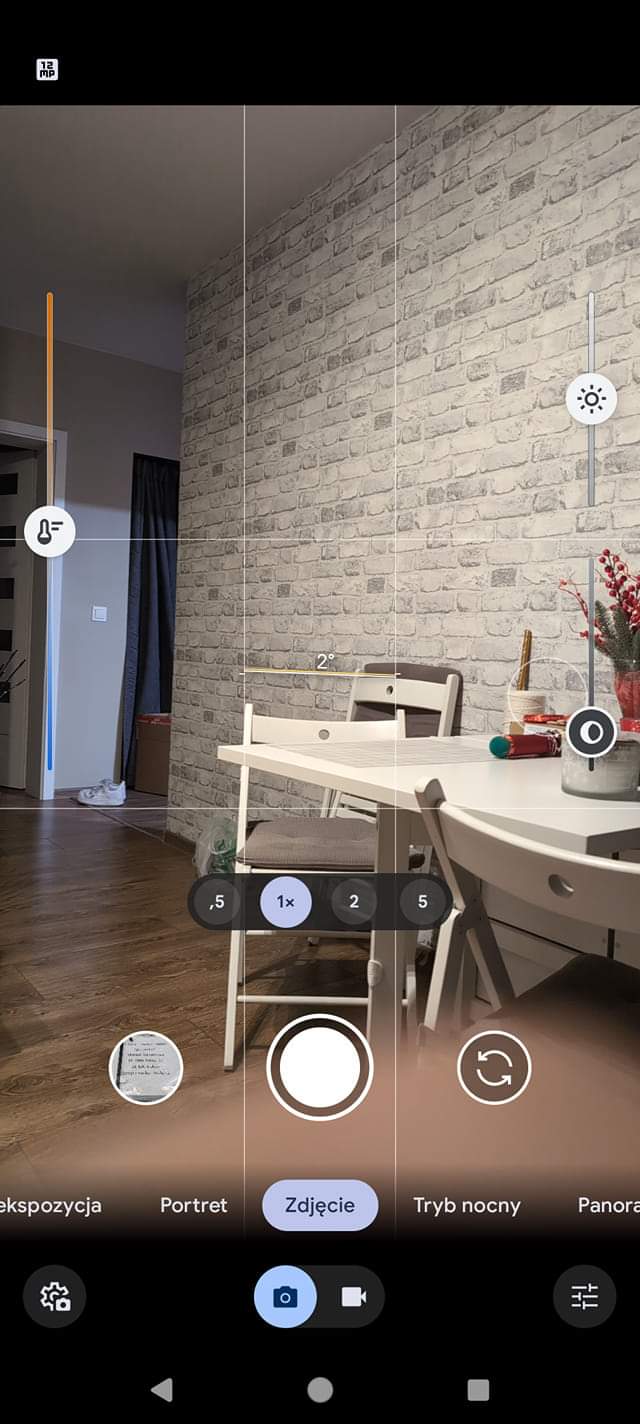The width and height of the screenshot is (640, 1424).
Task: Switch to Tryb nocny mode
Action: click(x=467, y=1205)
